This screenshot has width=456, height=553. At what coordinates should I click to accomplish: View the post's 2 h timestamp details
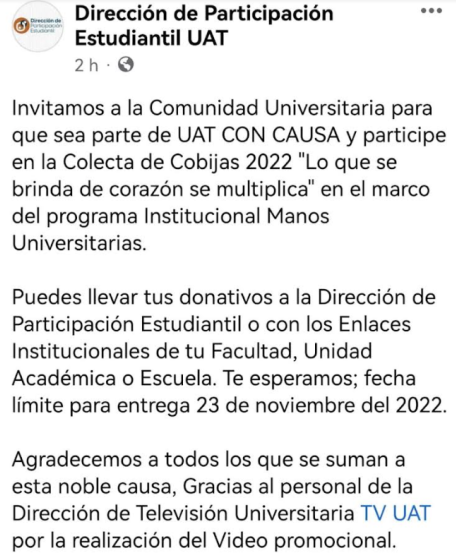(86, 65)
